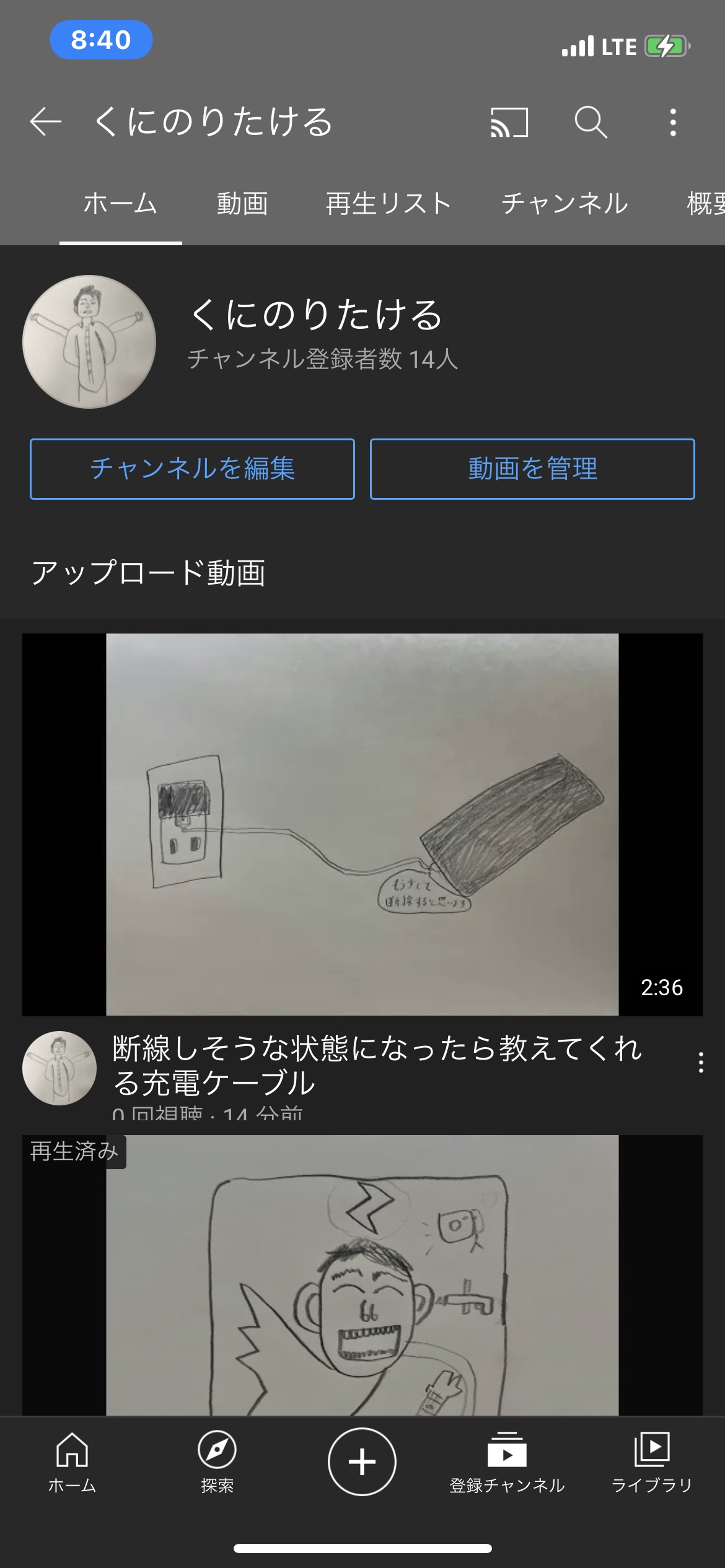Switch to the チャンネル tab
This screenshot has width=725, height=1568.
[x=565, y=204]
